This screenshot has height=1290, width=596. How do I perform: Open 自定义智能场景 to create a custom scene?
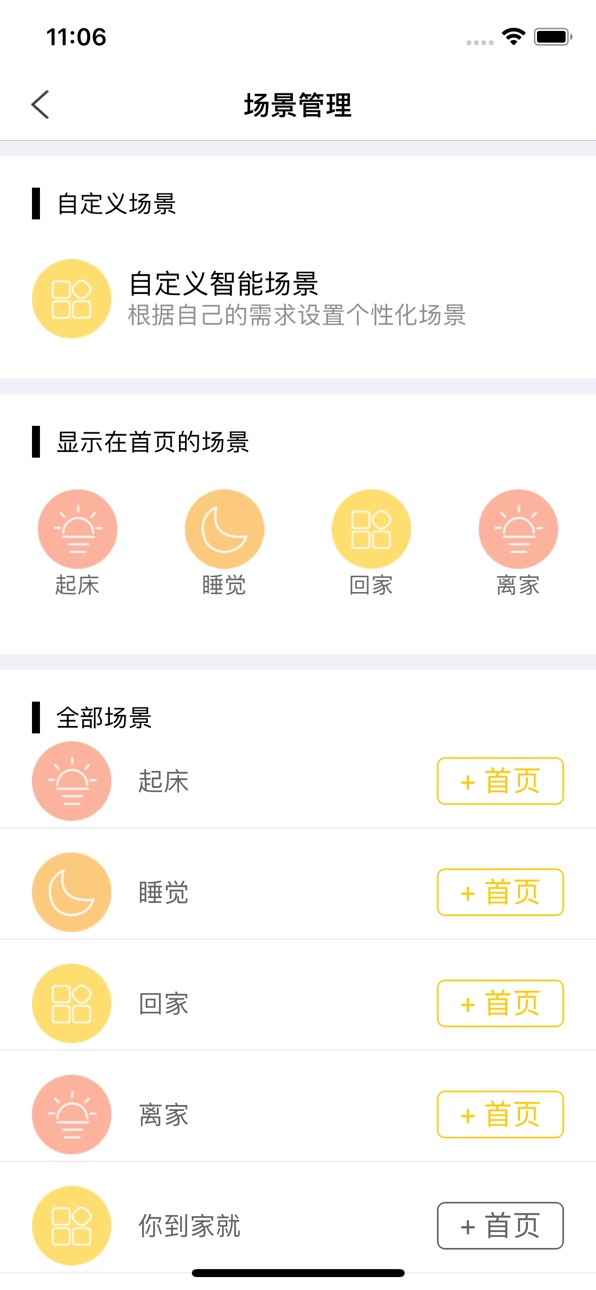[x=298, y=299]
